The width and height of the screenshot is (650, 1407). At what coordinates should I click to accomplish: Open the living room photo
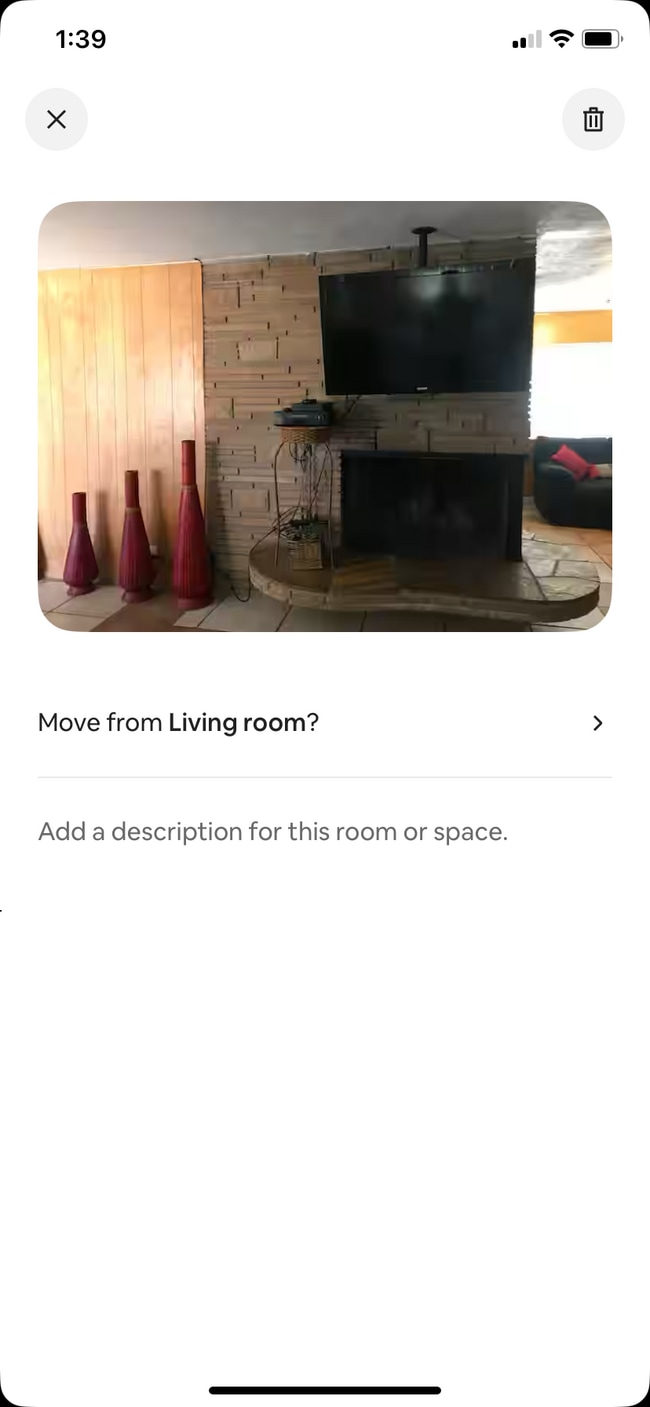(x=324, y=416)
